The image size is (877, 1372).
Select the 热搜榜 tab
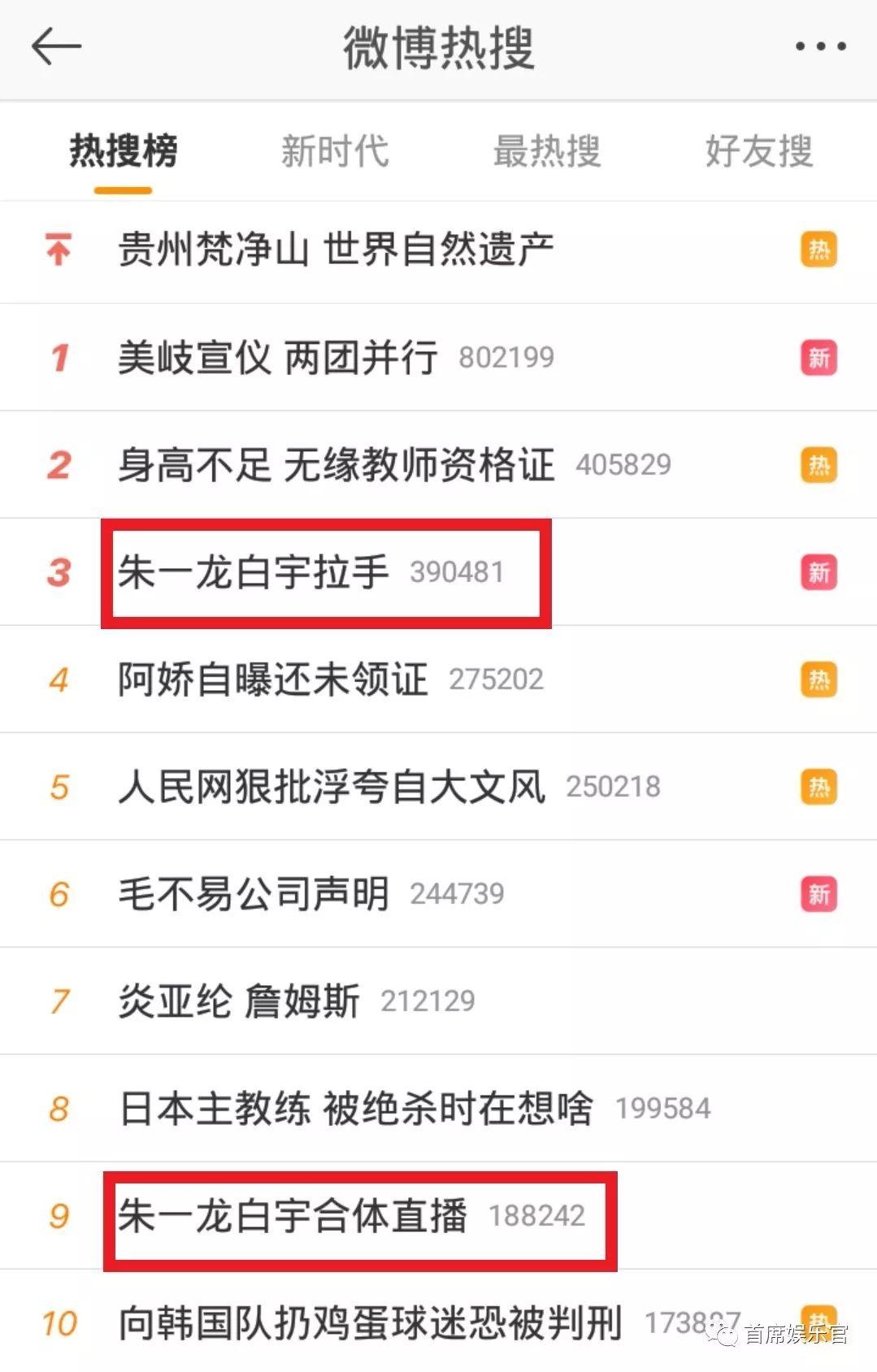point(124,151)
